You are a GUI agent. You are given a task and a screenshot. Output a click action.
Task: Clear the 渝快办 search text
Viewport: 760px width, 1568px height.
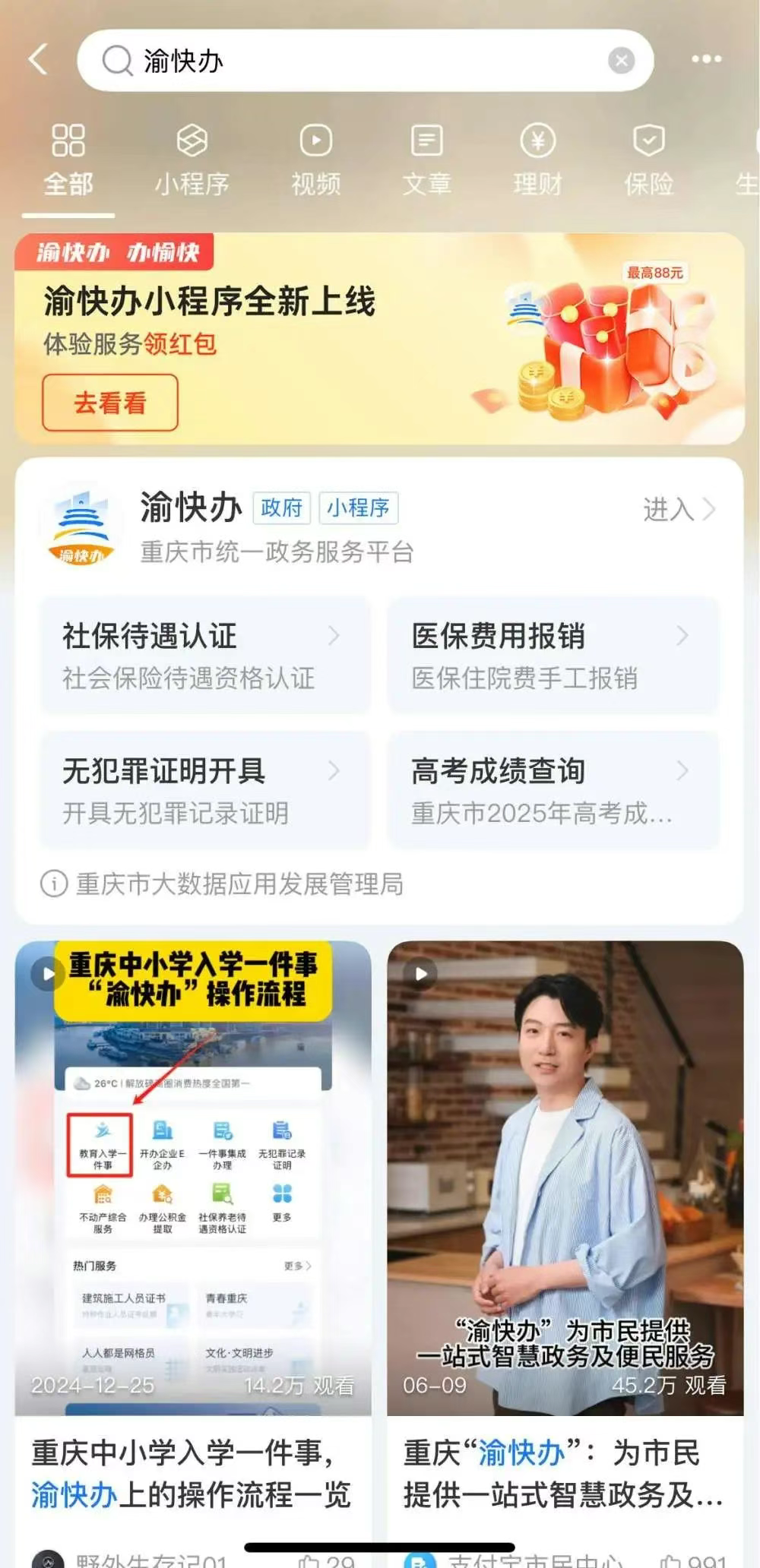click(x=621, y=60)
